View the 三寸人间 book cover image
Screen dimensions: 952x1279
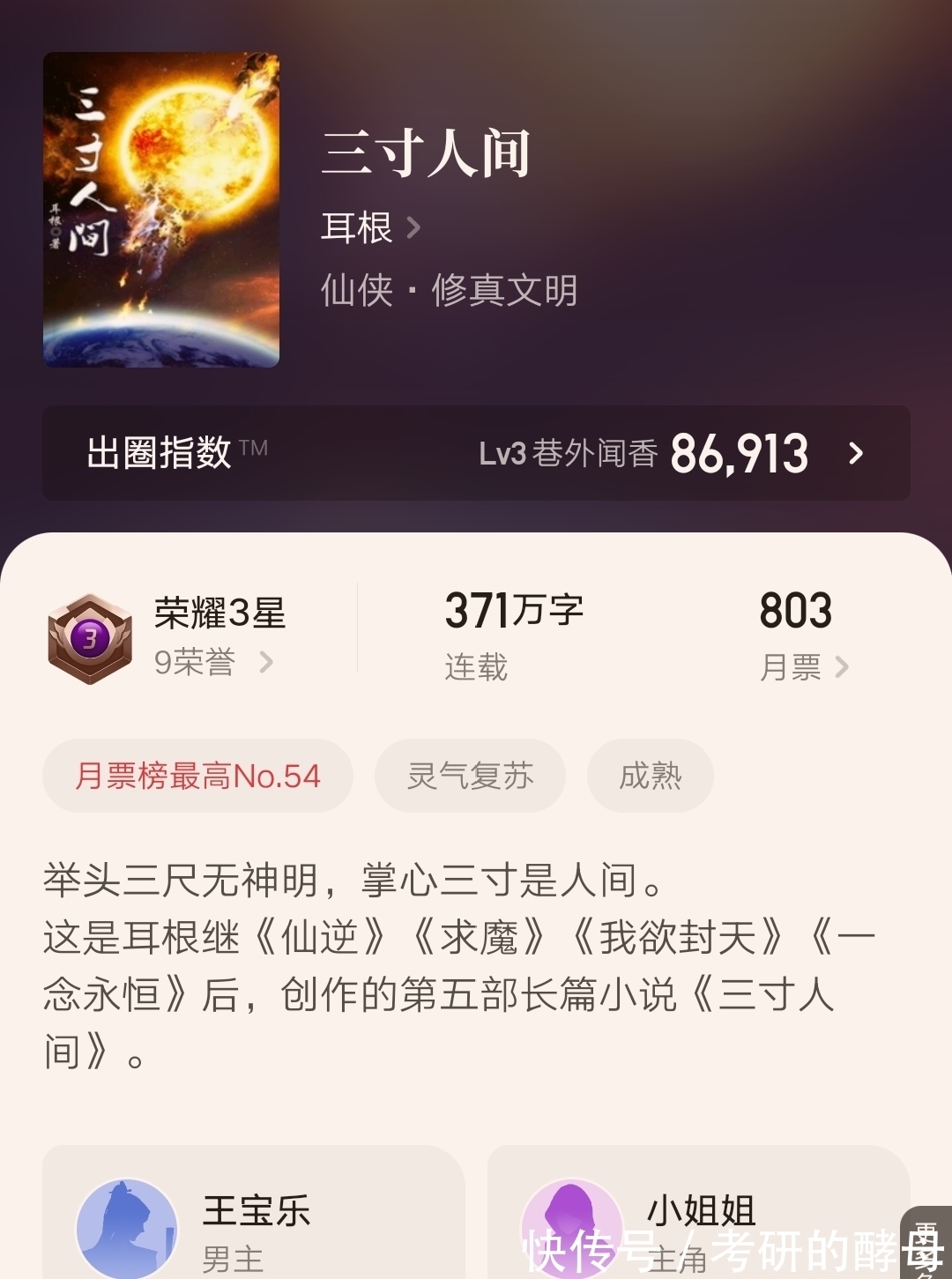(162, 209)
